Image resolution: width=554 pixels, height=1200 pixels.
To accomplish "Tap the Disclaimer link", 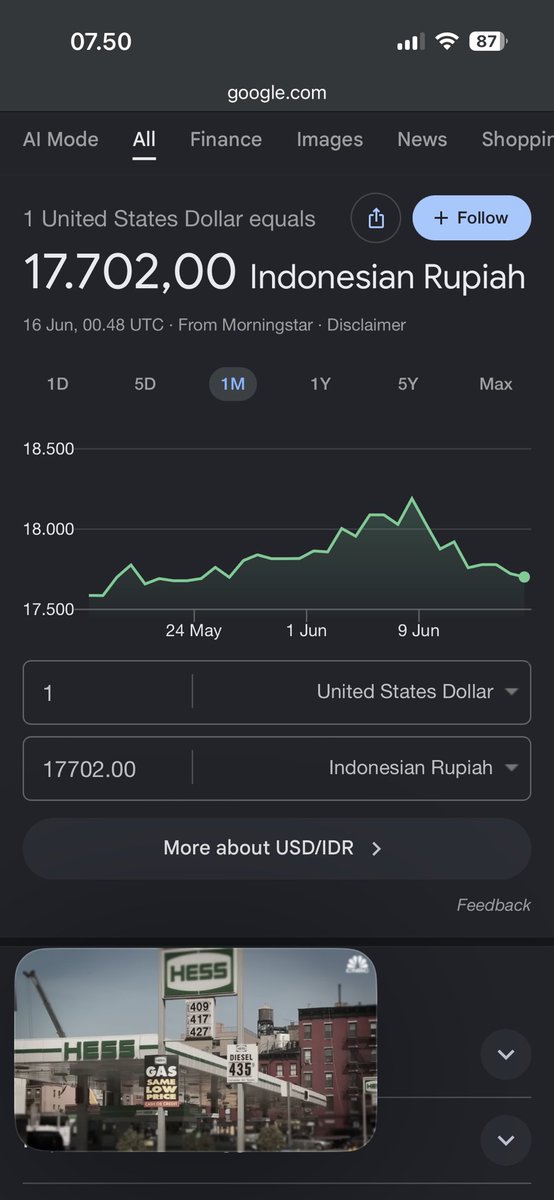I will click(366, 325).
